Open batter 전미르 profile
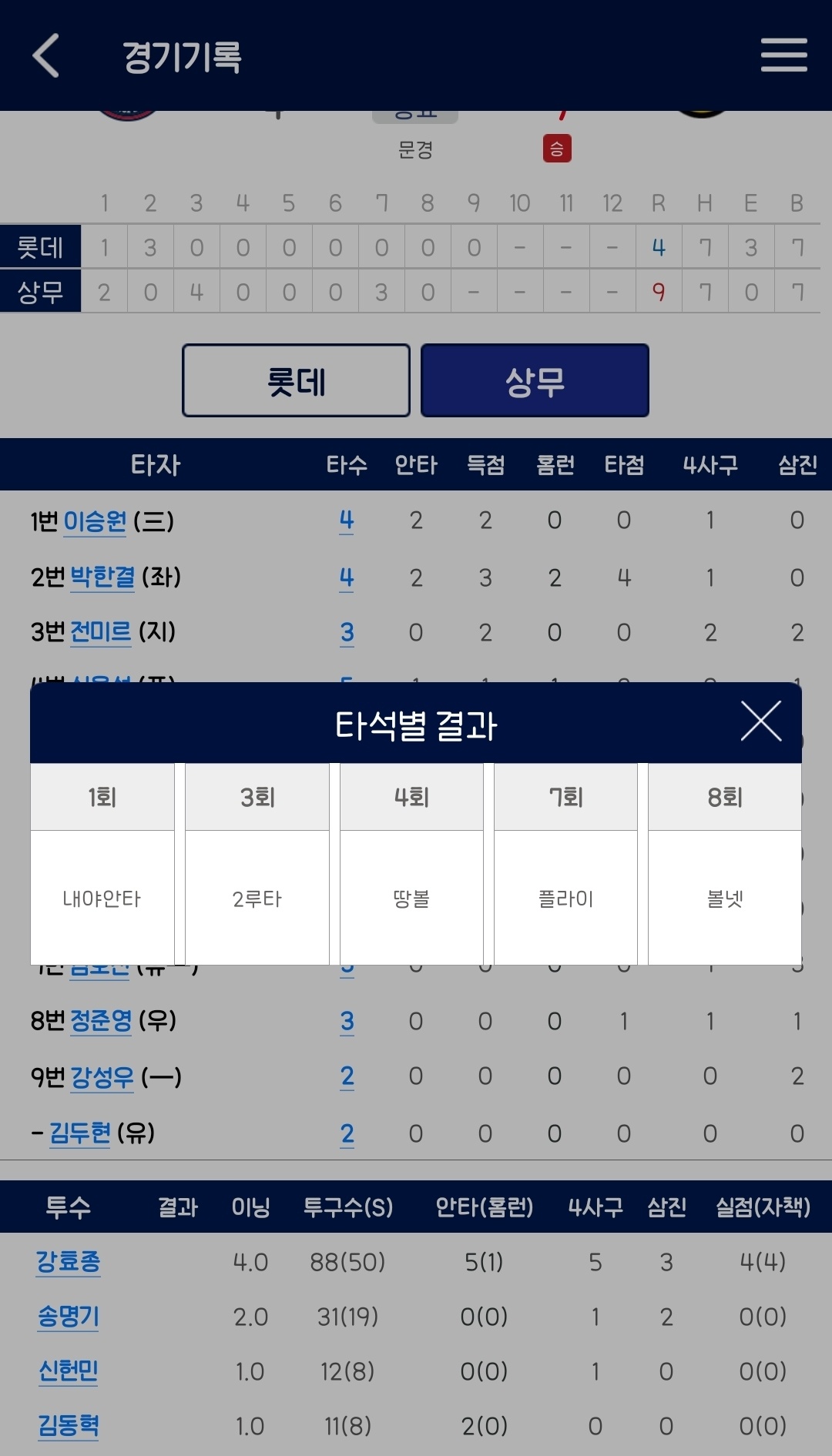 click(x=101, y=632)
